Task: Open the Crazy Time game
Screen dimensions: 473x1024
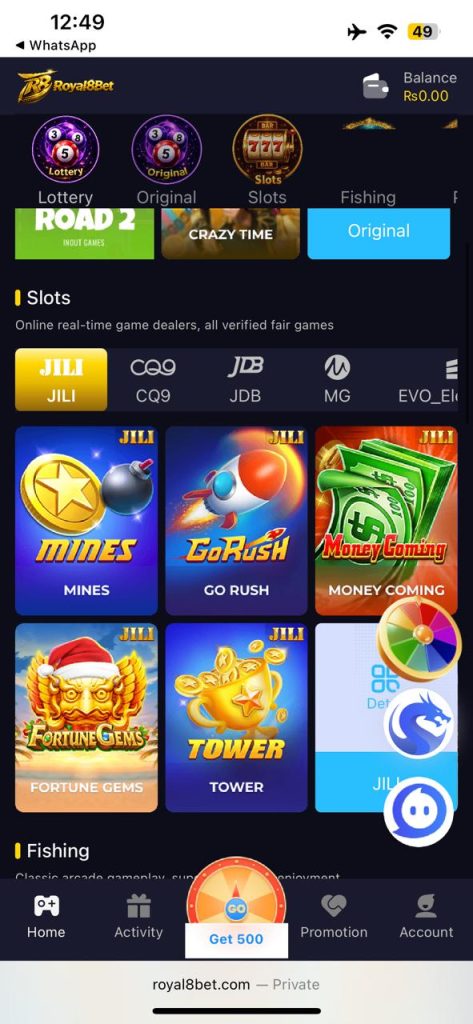Action: point(231,234)
